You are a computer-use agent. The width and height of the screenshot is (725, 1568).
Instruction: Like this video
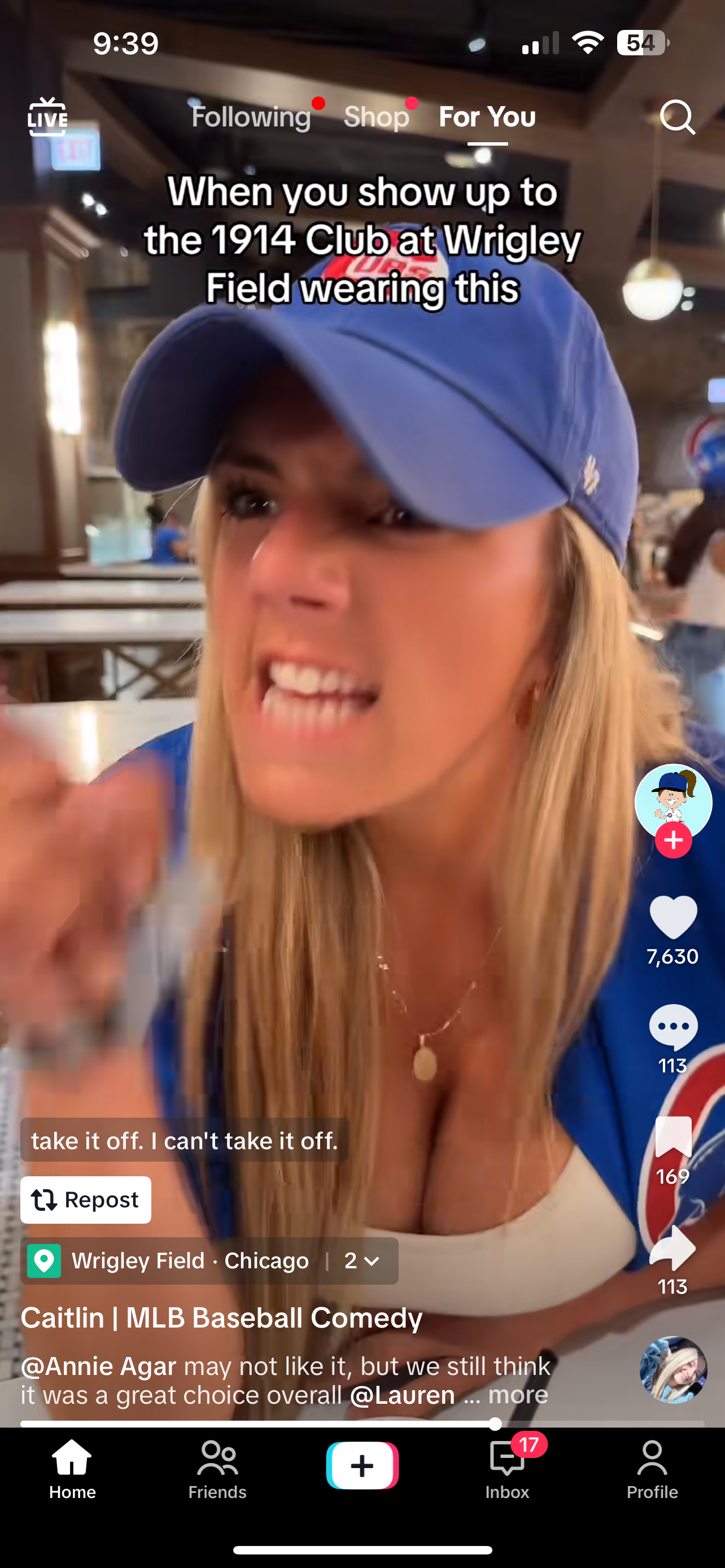coord(672,917)
